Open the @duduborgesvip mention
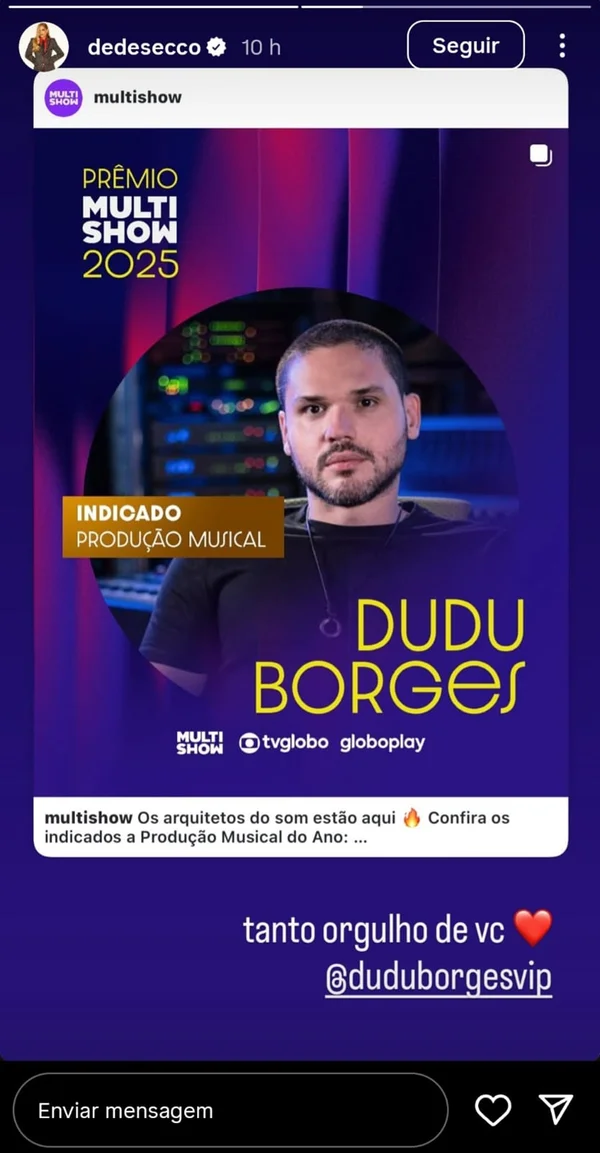The width and height of the screenshot is (600, 1153). tap(438, 979)
